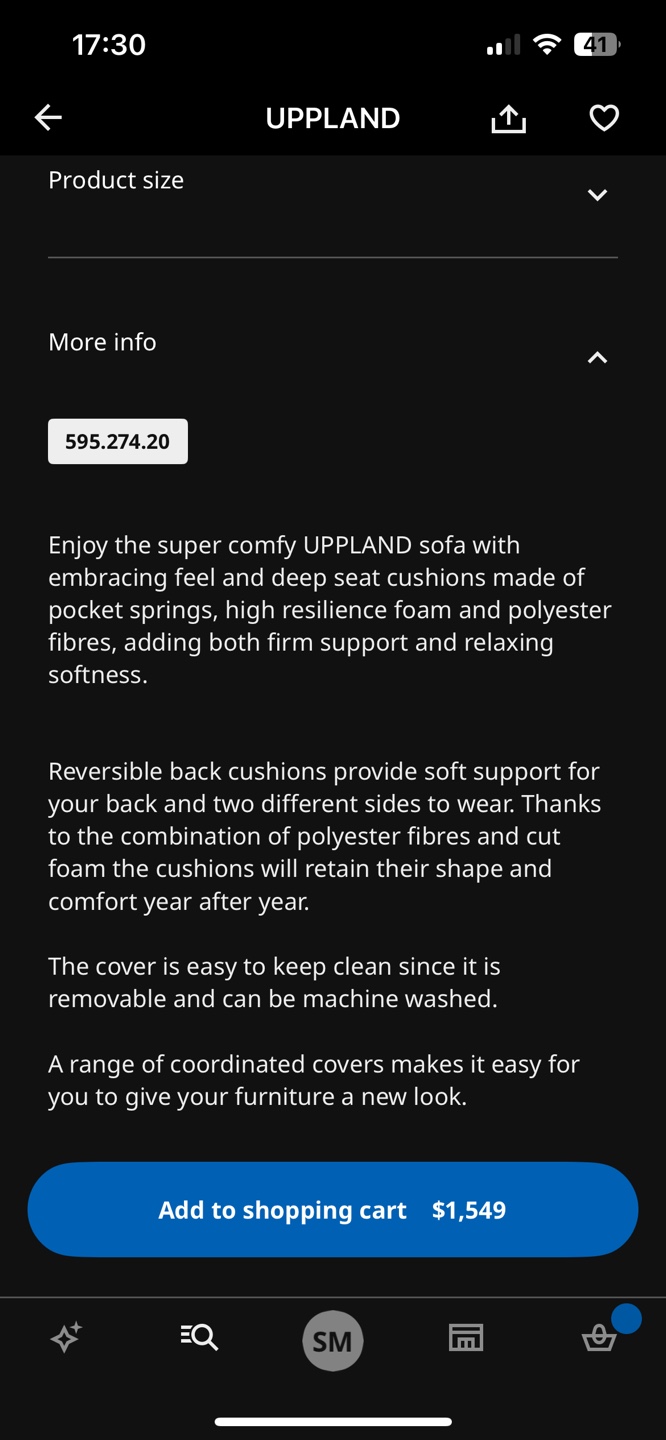Viewport: 666px width, 1440px height.
Task: Switch to the search and browse tab
Action: pyautogui.click(x=199, y=1337)
